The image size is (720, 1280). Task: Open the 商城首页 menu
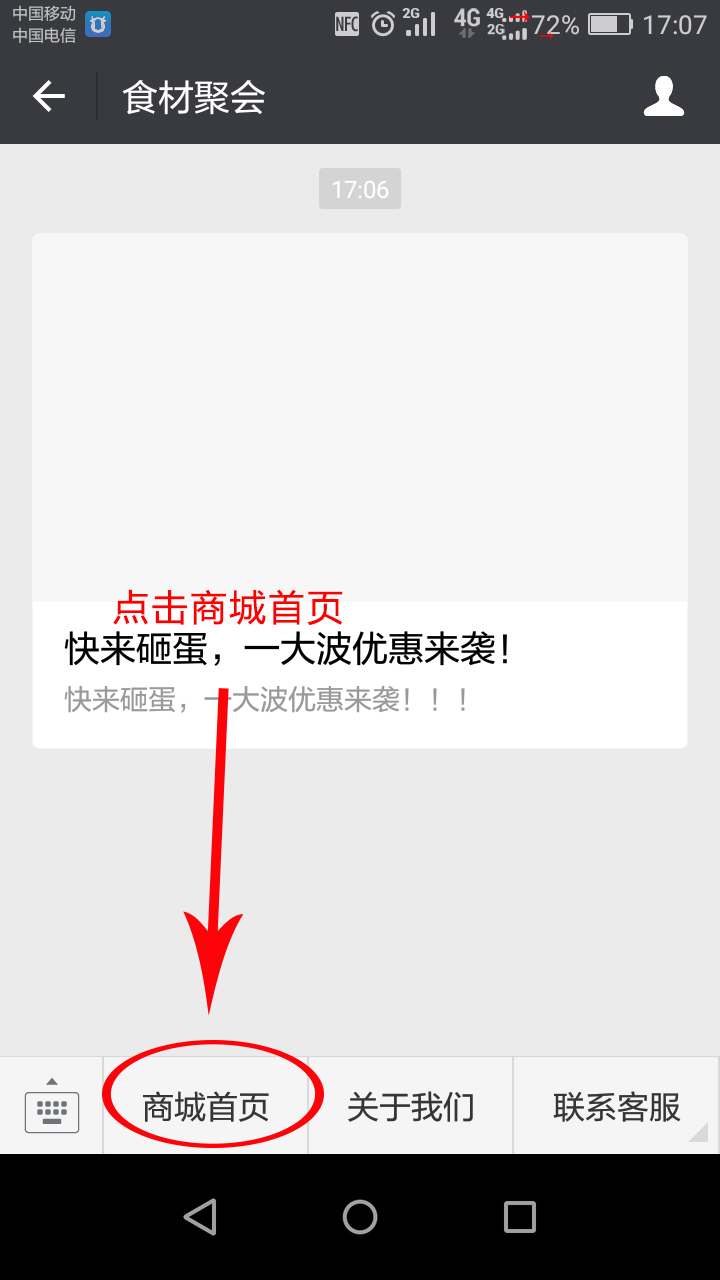click(206, 1107)
